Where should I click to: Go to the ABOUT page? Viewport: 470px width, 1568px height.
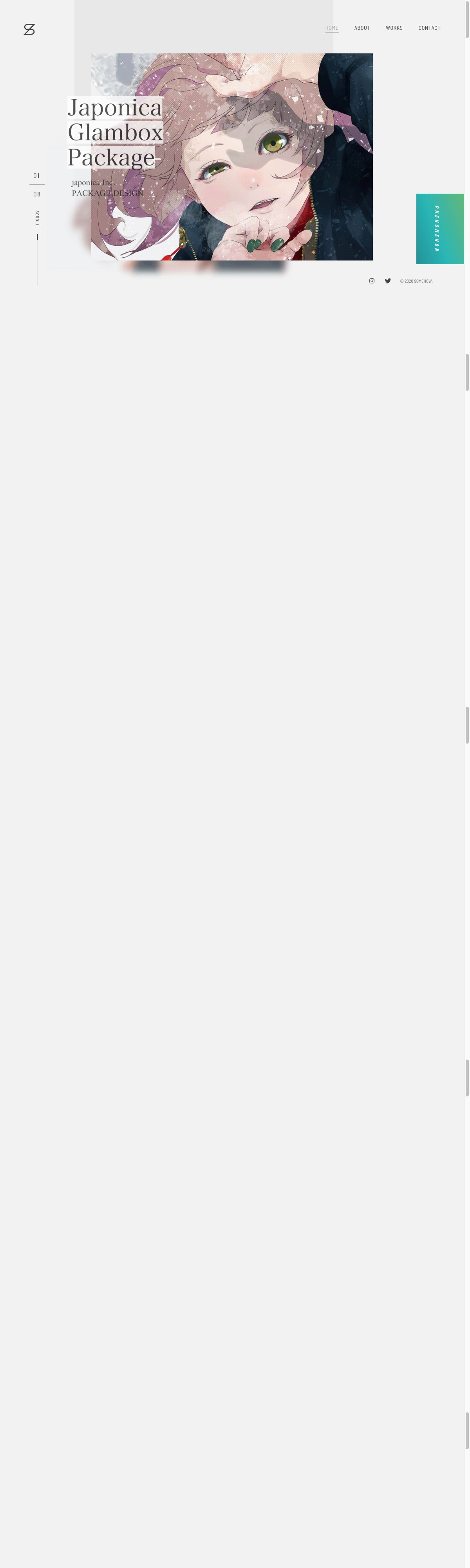(362, 28)
